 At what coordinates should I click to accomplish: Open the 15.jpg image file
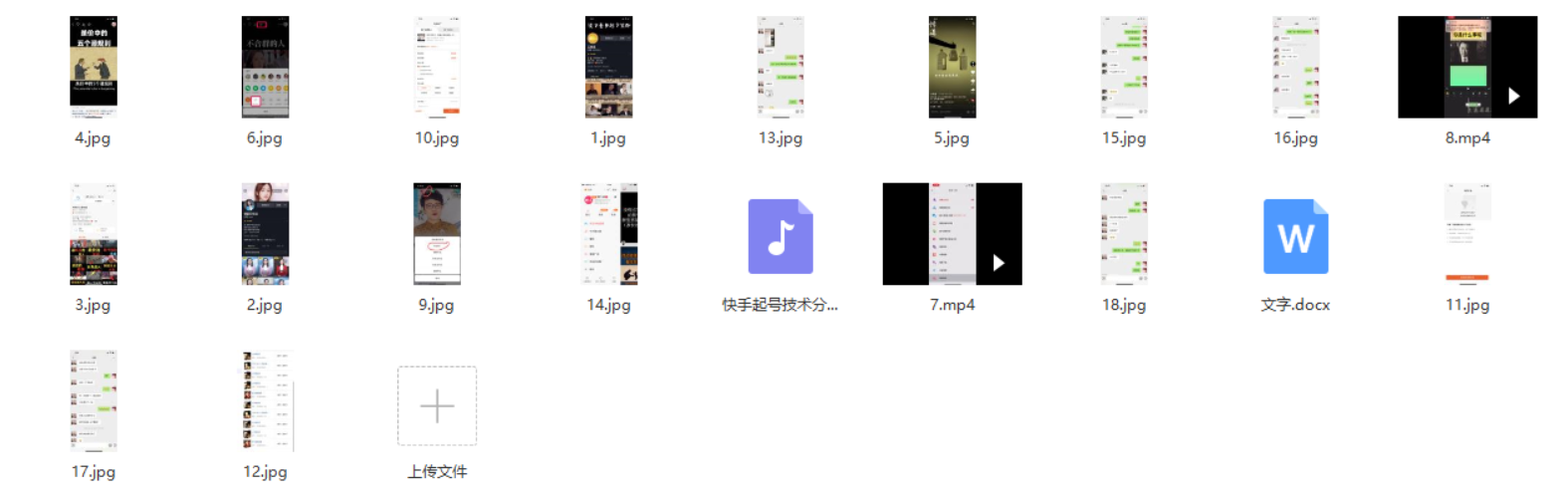[x=1124, y=67]
